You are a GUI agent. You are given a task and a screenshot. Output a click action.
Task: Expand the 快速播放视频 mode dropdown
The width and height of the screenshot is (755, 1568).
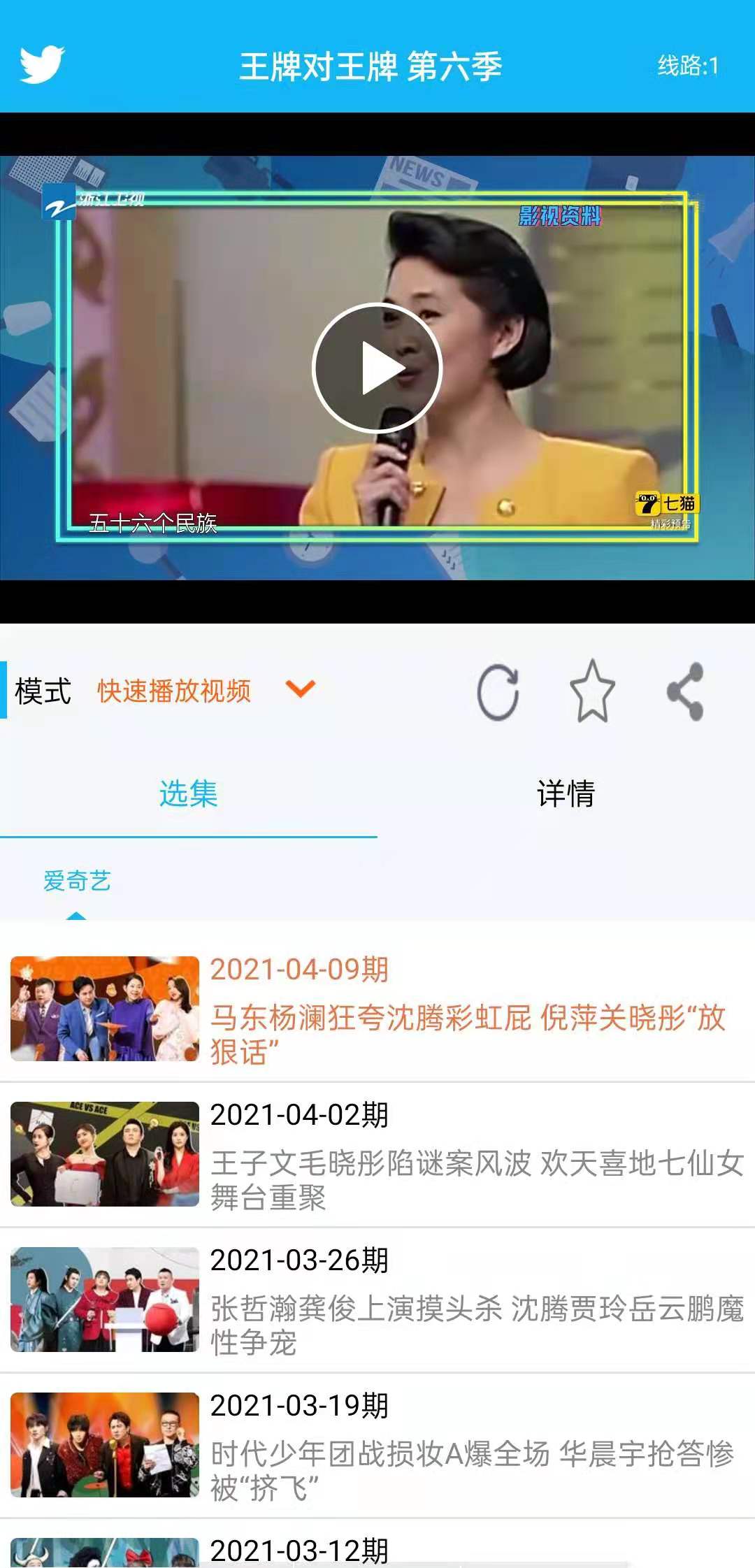click(x=301, y=689)
